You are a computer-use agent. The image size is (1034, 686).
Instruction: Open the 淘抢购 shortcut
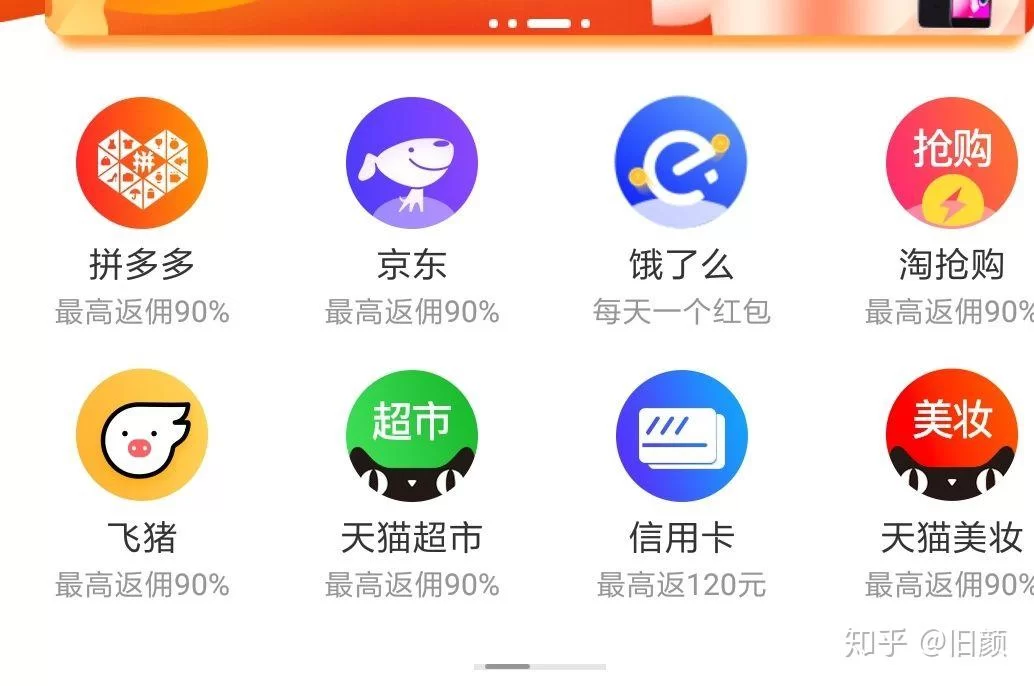[951, 162]
